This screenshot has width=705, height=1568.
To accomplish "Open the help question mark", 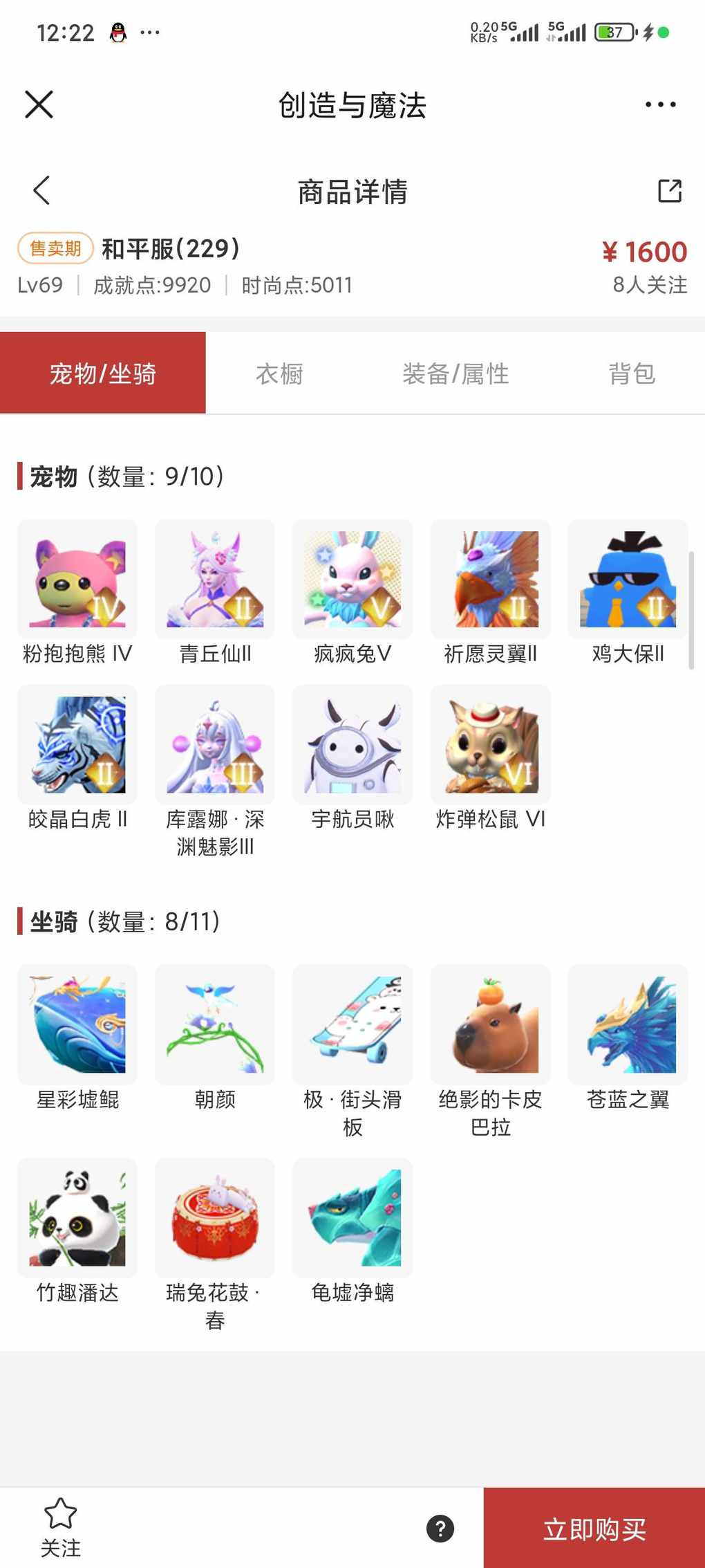I will pos(440,1529).
